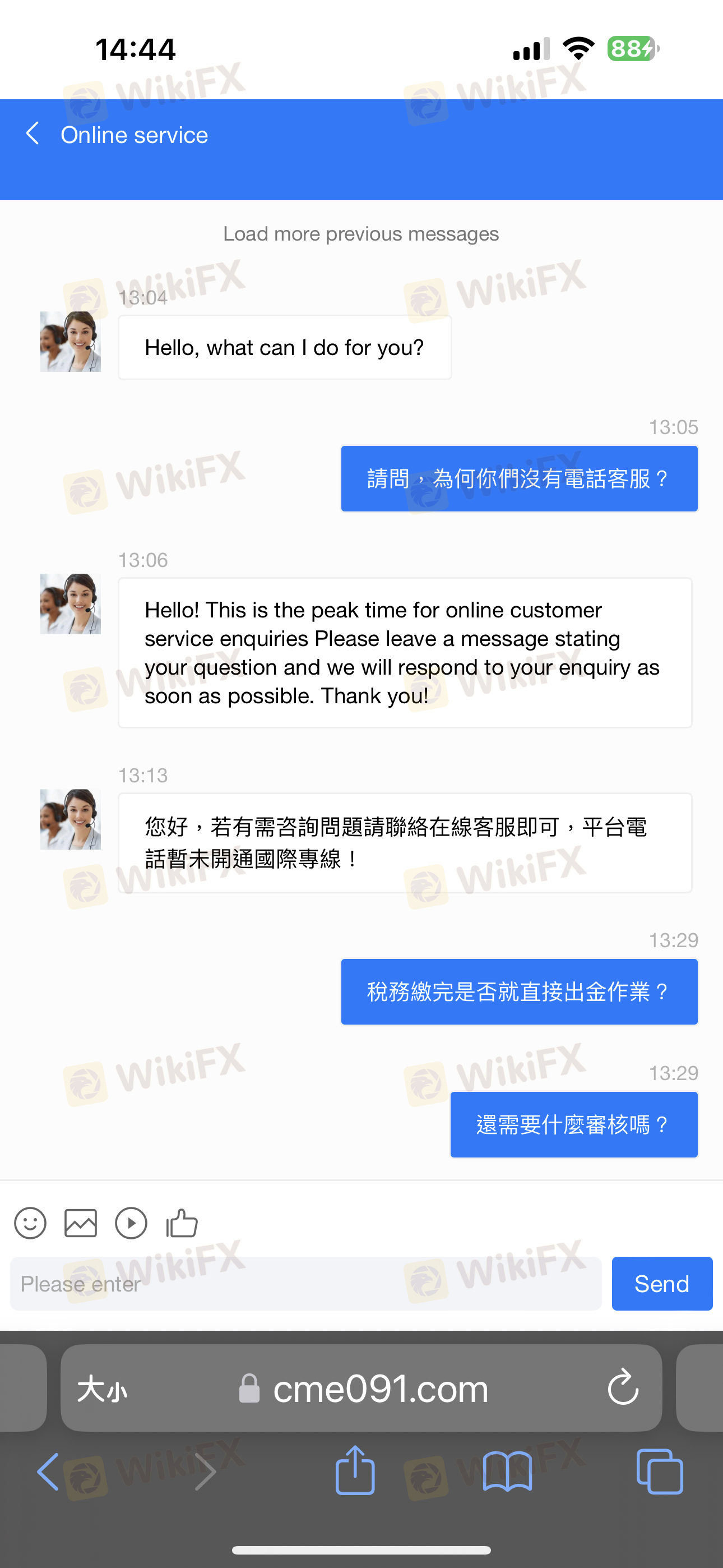The height and width of the screenshot is (1568, 723).
Task: Show all open Safari tabs
Action: pyautogui.click(x=660, y=1472)
